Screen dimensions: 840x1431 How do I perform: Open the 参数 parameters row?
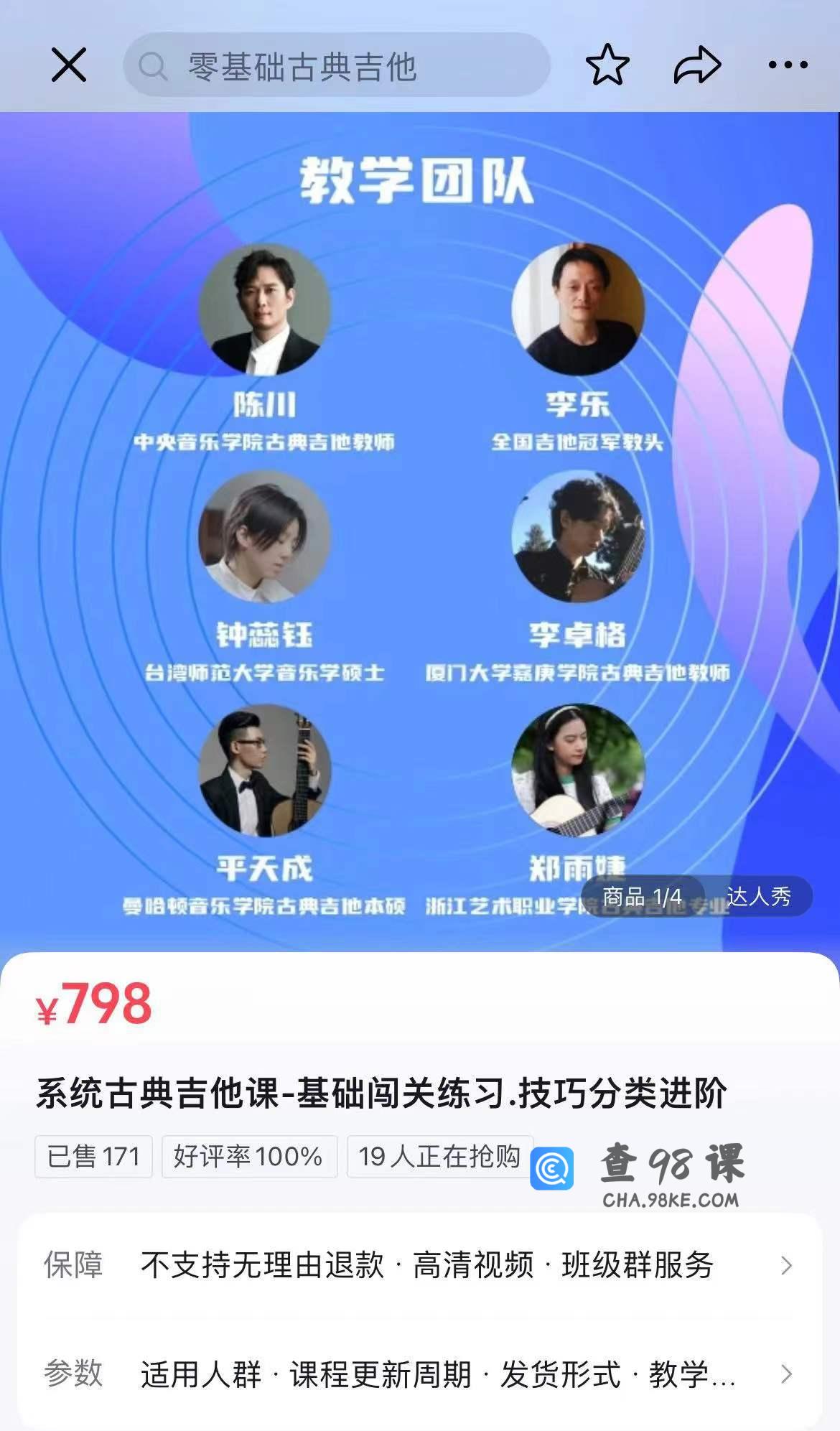[419, 1374]
